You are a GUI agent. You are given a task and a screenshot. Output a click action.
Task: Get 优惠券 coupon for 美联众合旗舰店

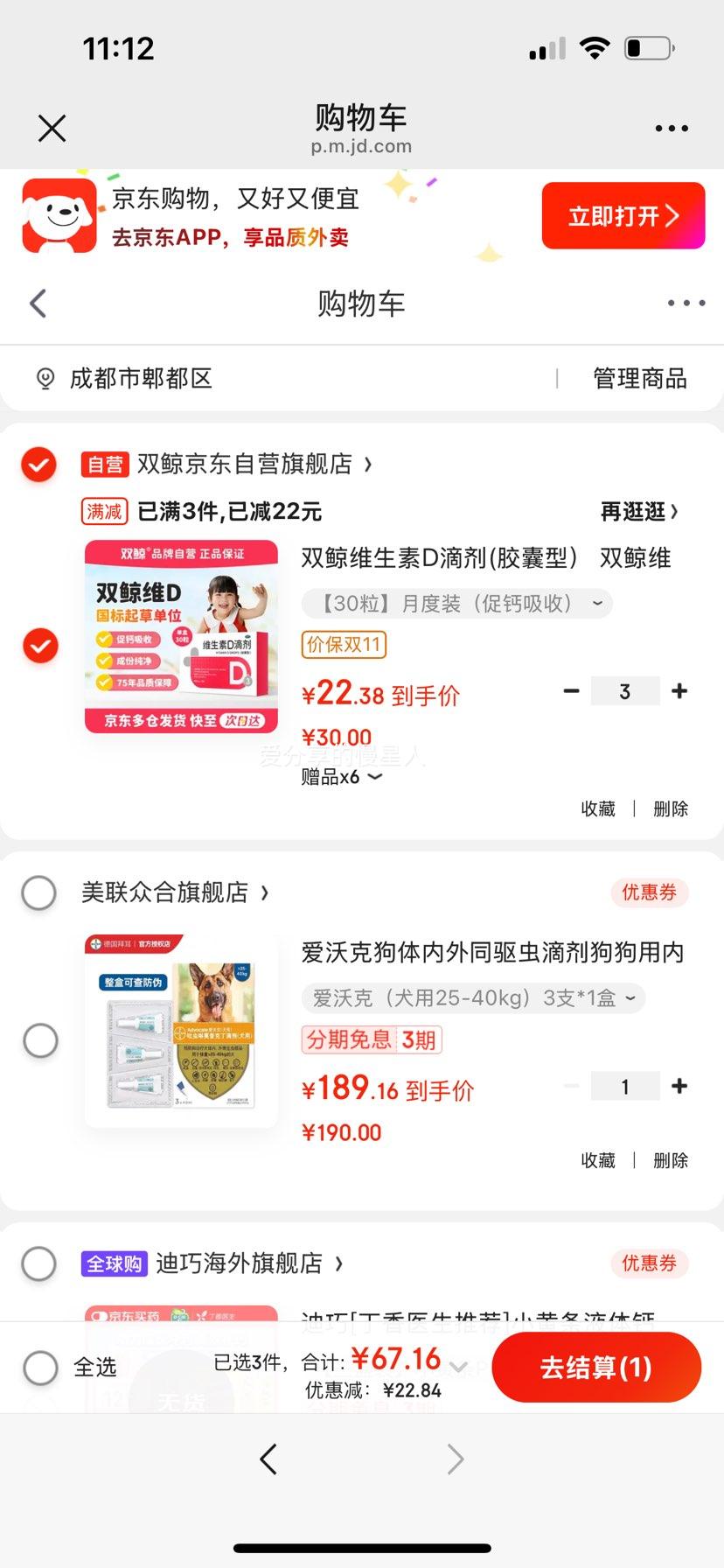(x=649, y=892)
